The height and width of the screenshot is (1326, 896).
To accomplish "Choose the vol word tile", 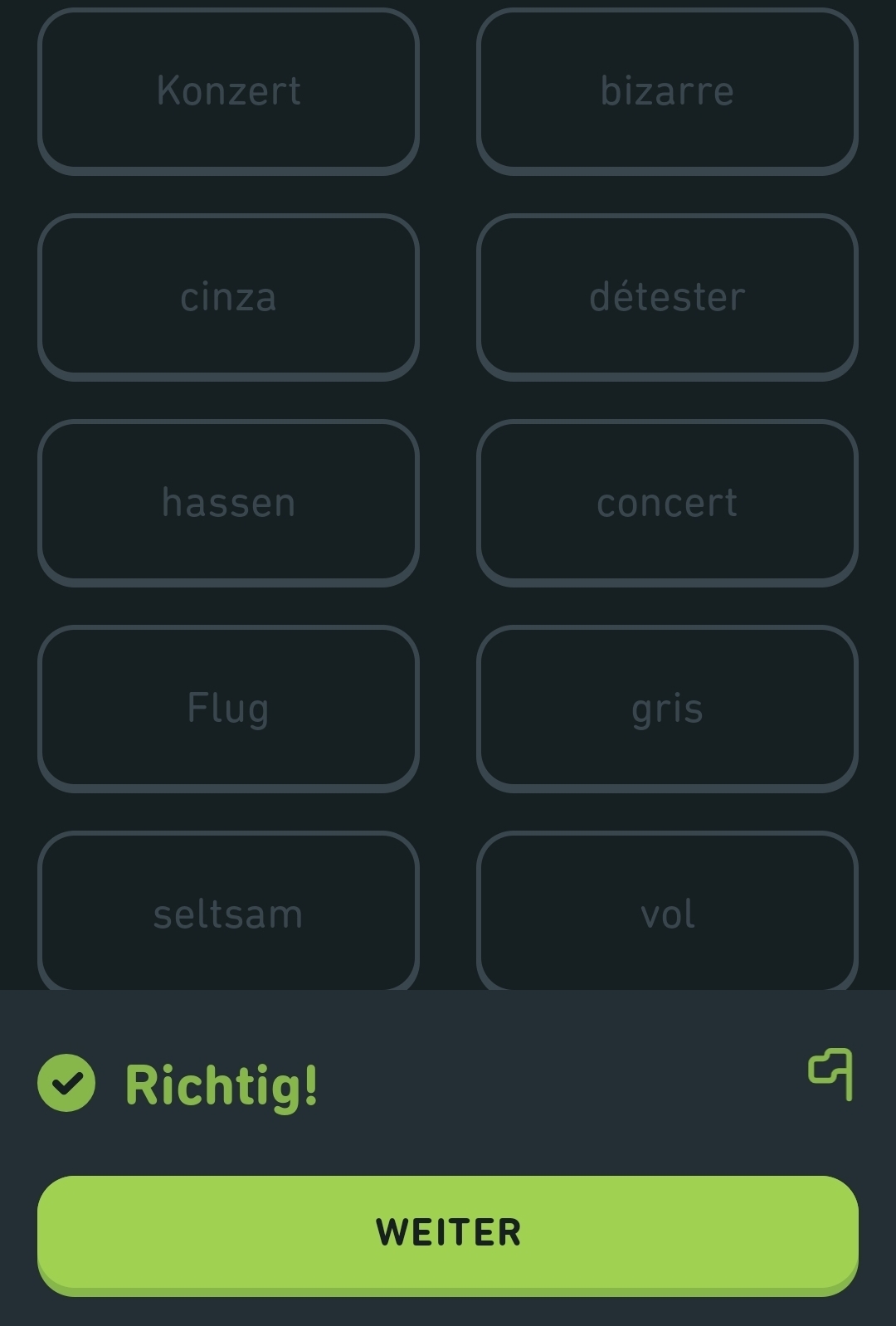I will 667,913.
